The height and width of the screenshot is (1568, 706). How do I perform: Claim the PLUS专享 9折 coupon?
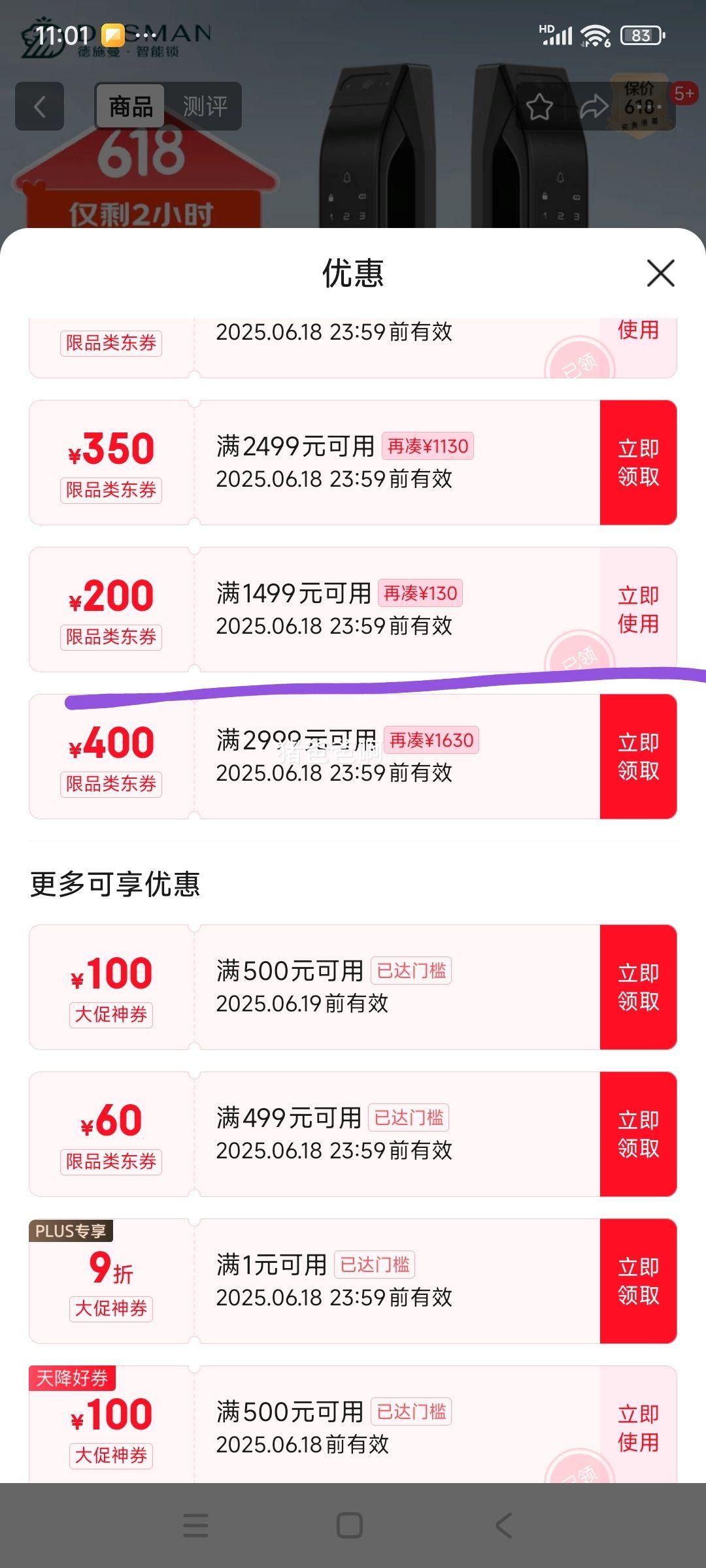[x=638, y=1281]
